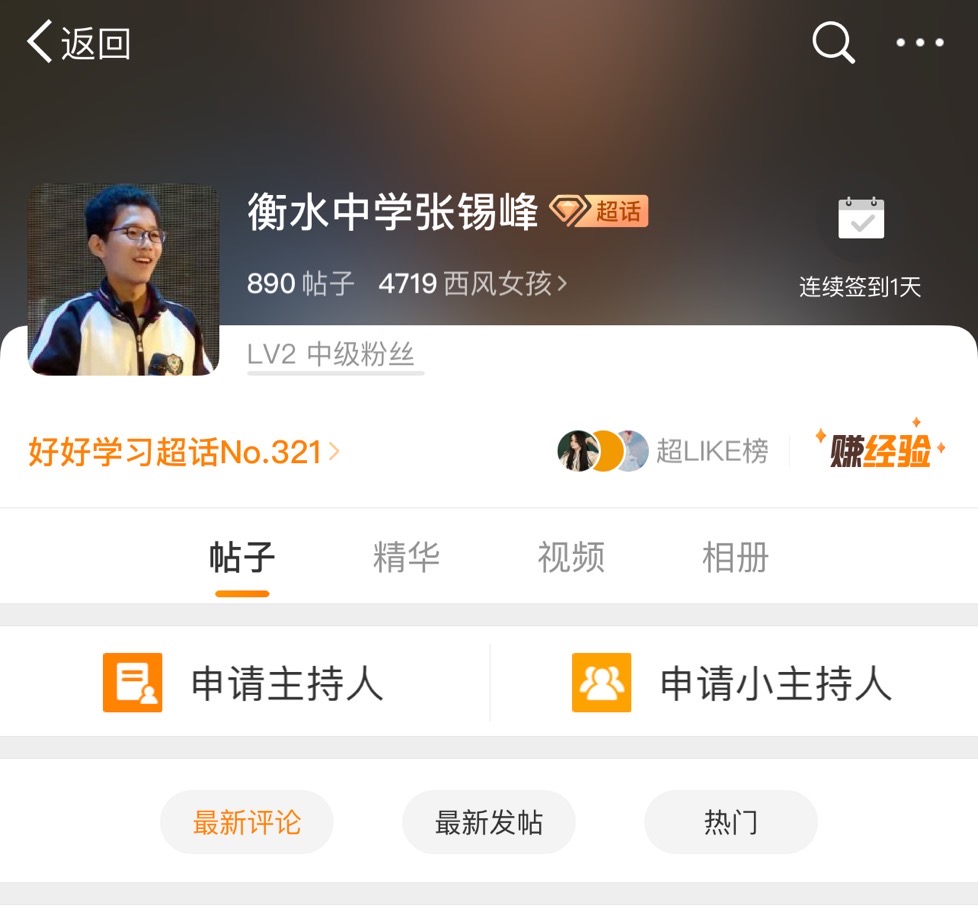Screen dimensions: 978x908
Task: Open the search magnifier icon
Action: click(833, 43)
